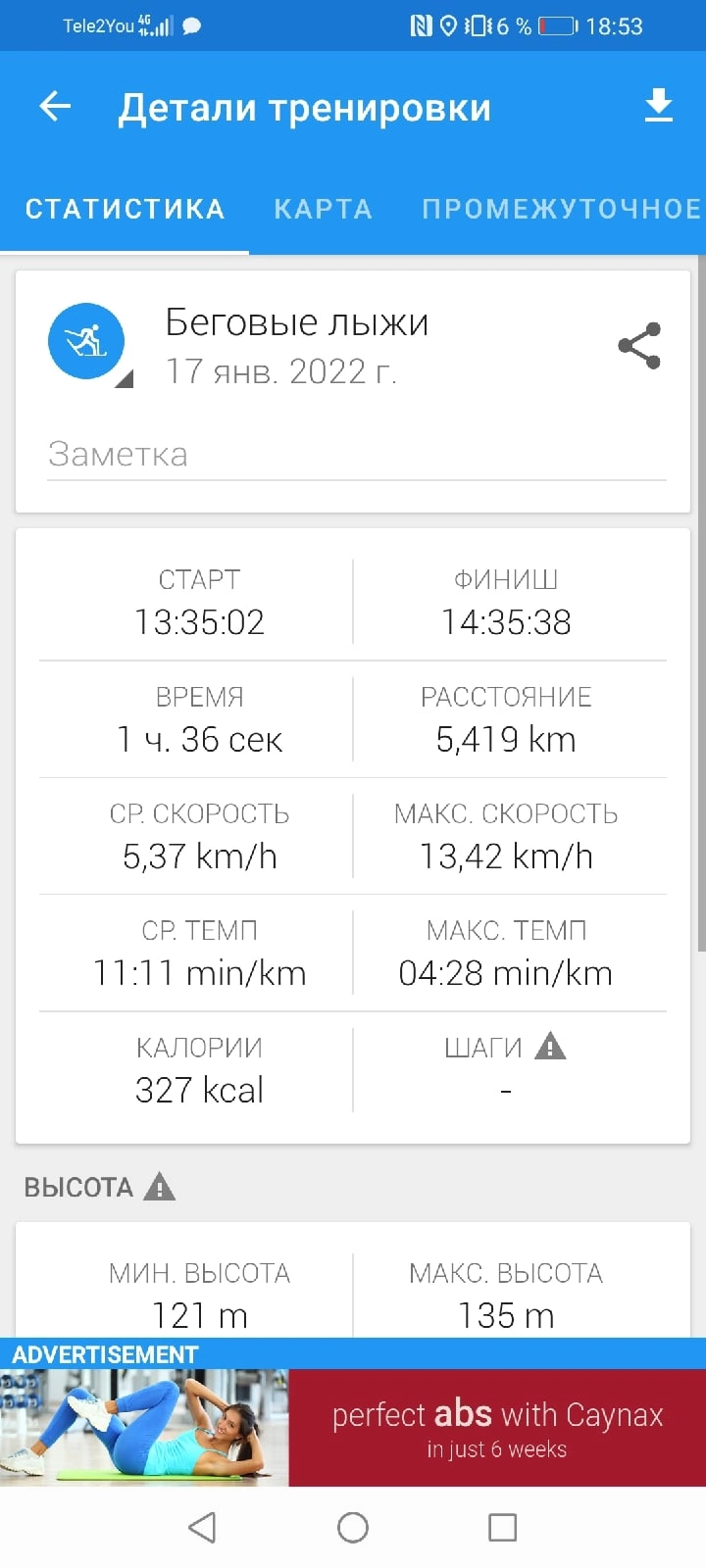The width and height of the screenshot is (706, 1568).
Task: Download the workout via export icon
Action: [x=659, y=106]
